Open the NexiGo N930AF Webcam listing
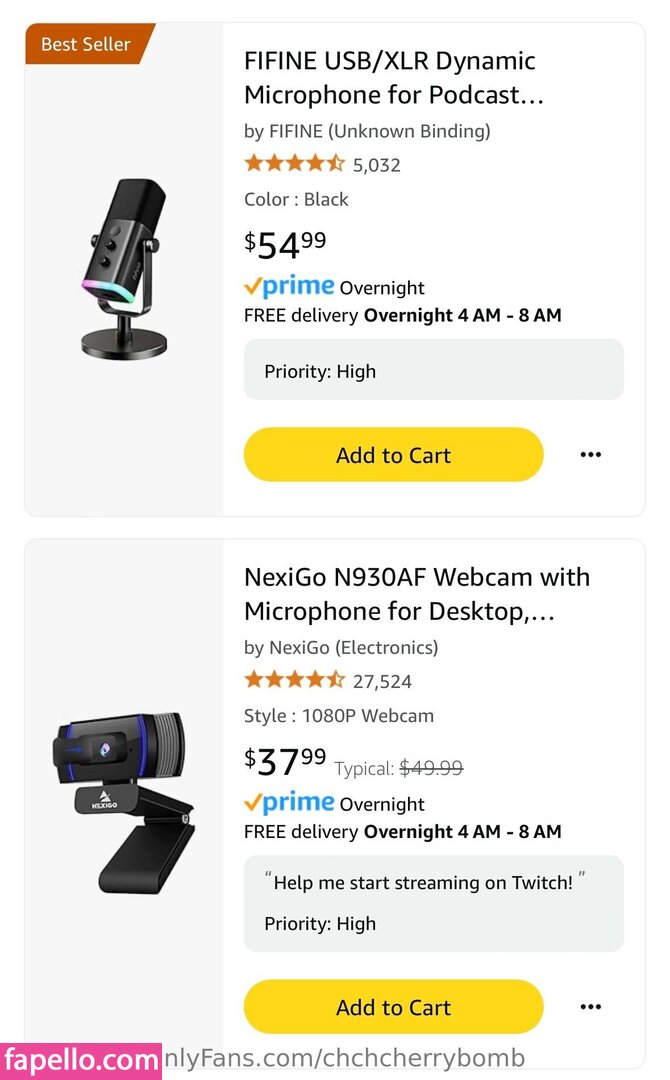This screenshot has height=1080, width=670. point(416,594)
